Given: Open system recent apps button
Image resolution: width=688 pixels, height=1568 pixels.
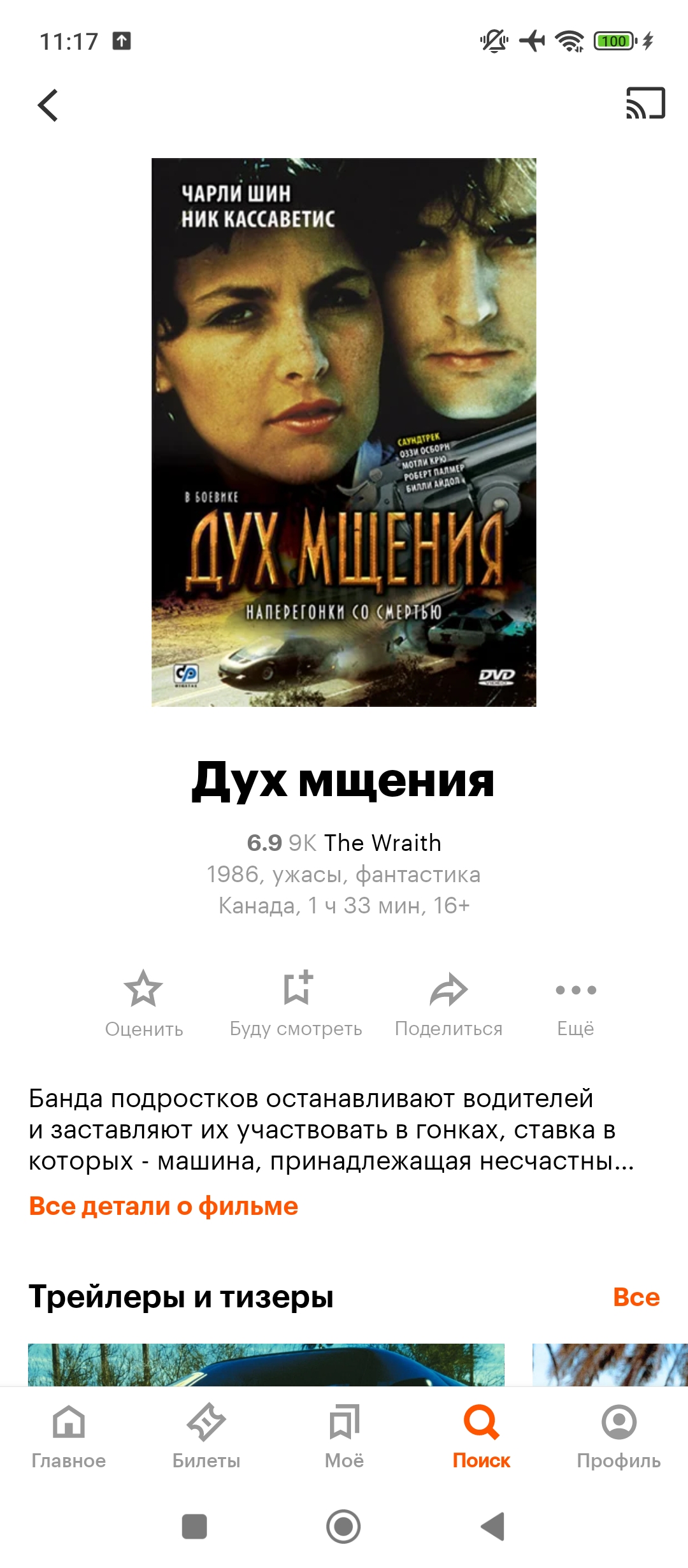Looking at the screenshot, I should [194, 1527].
